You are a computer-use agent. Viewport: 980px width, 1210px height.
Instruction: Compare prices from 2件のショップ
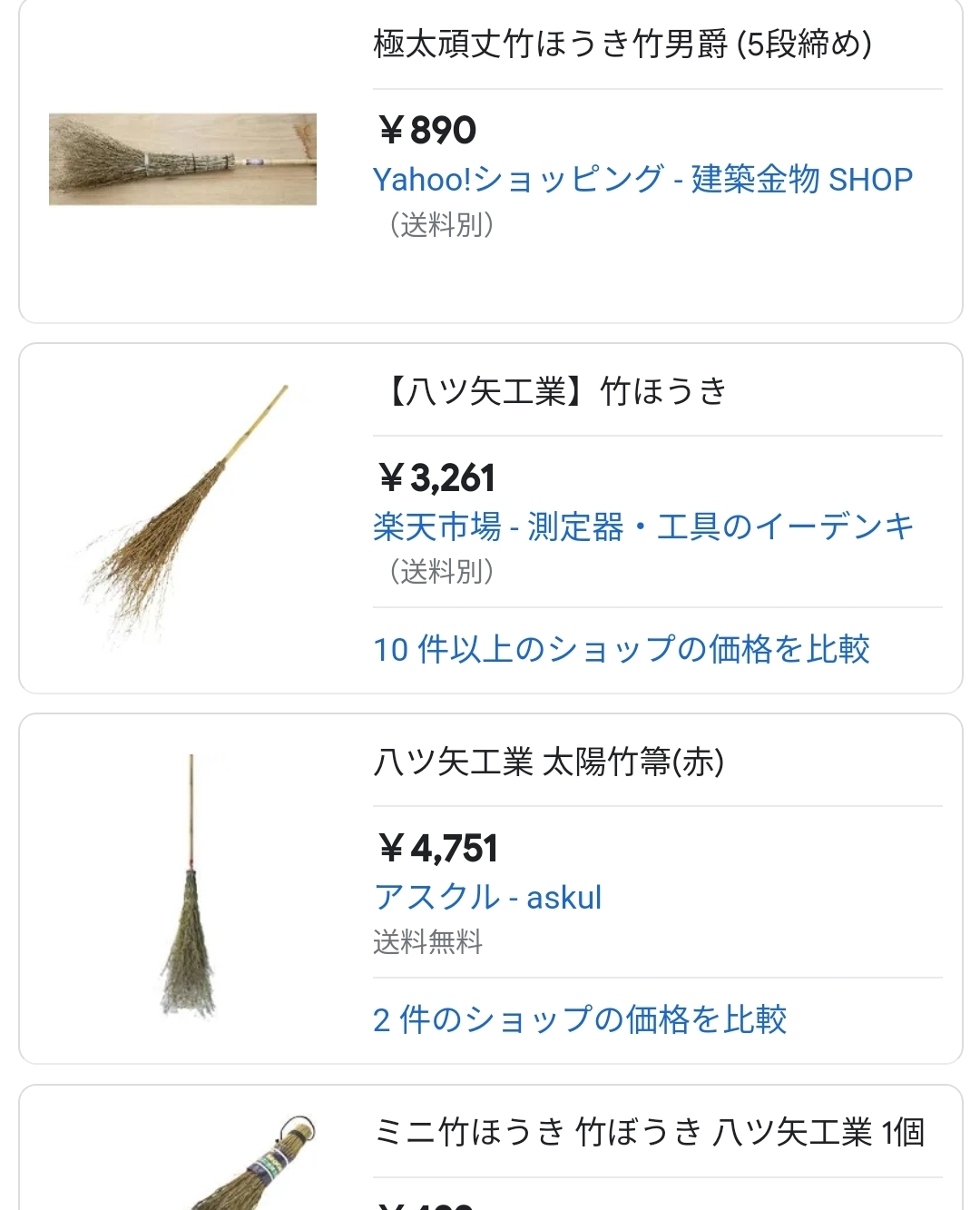[580, 1019]
